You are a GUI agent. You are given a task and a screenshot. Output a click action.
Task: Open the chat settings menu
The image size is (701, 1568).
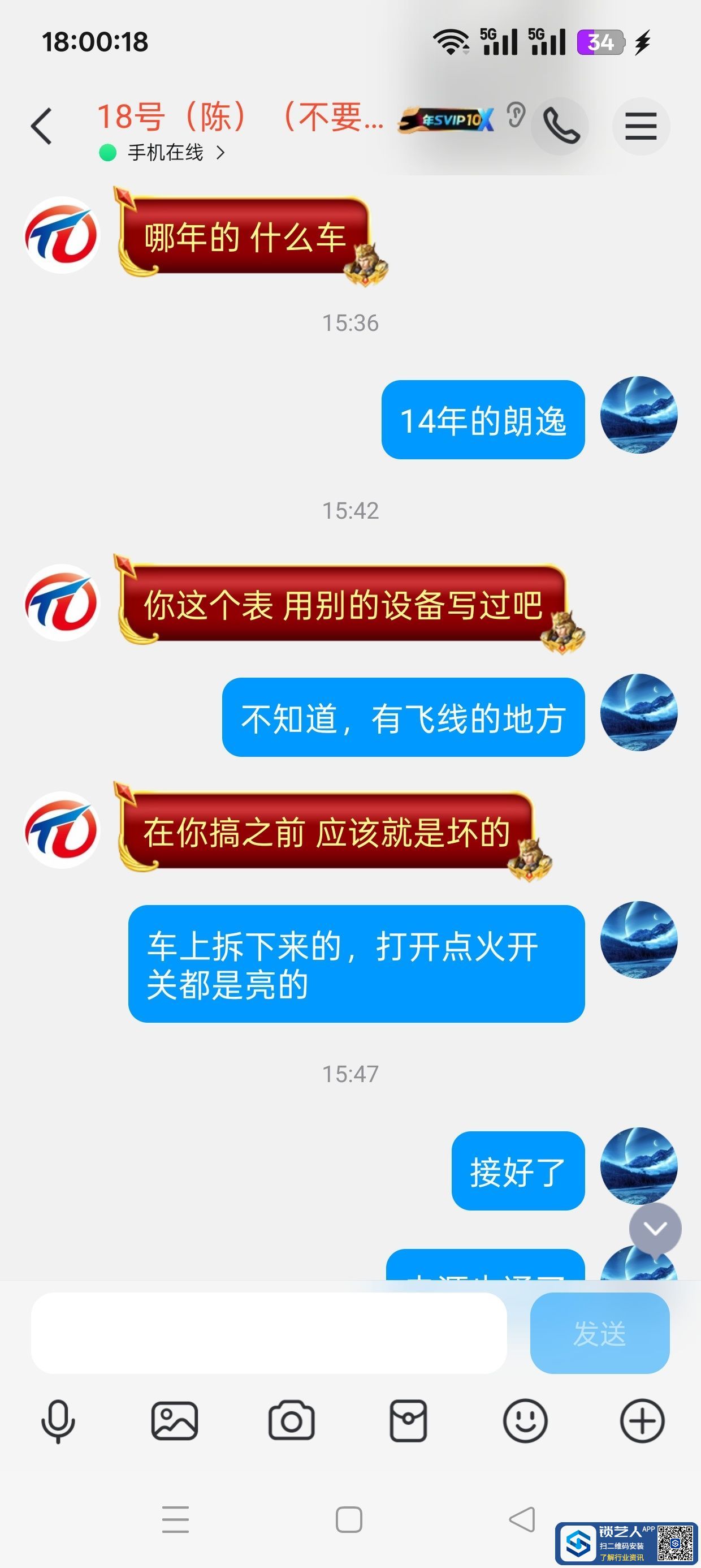pyautogui.click(x=641, y=126)
